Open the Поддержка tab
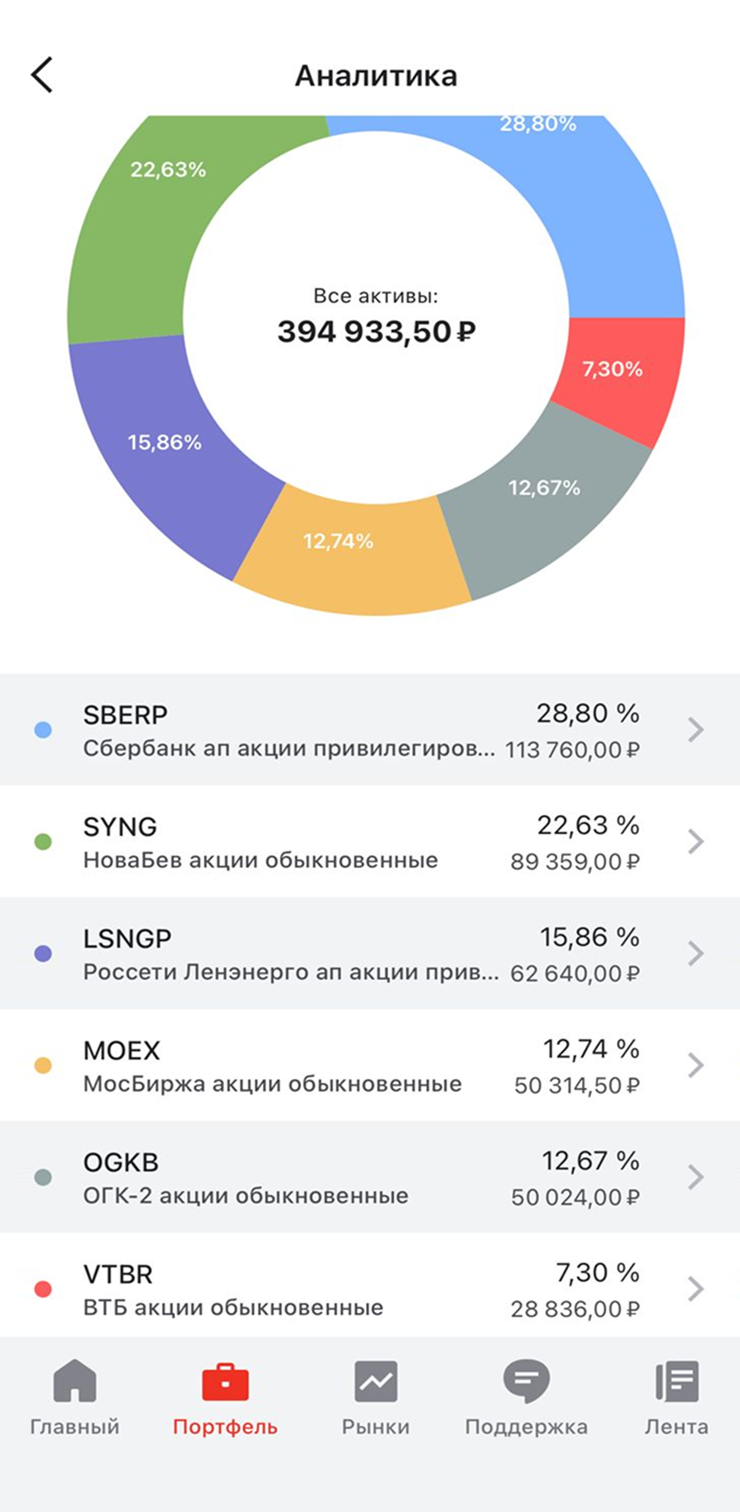 (526, 1398)
